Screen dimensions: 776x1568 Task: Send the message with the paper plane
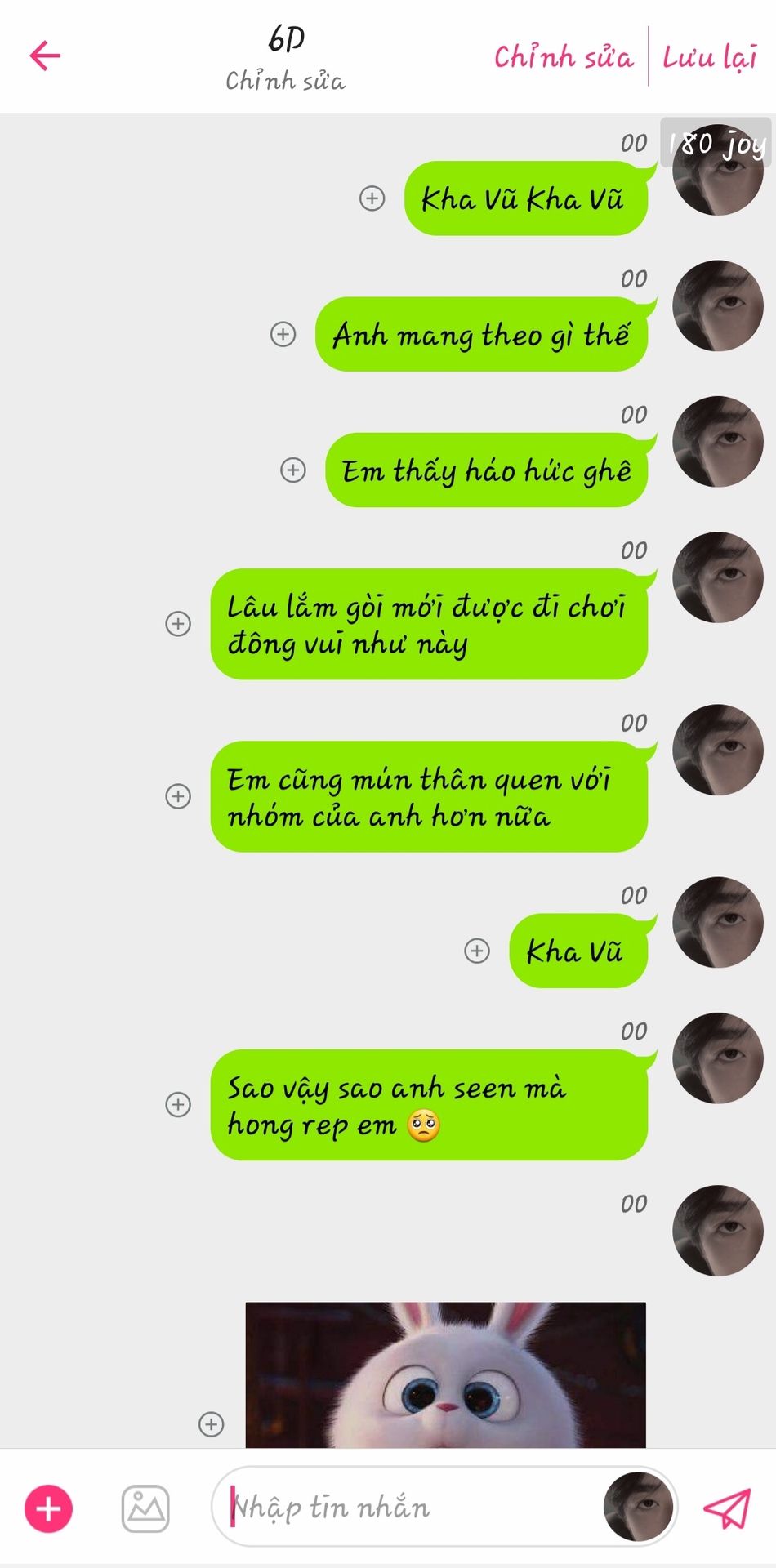(726, 1508)
